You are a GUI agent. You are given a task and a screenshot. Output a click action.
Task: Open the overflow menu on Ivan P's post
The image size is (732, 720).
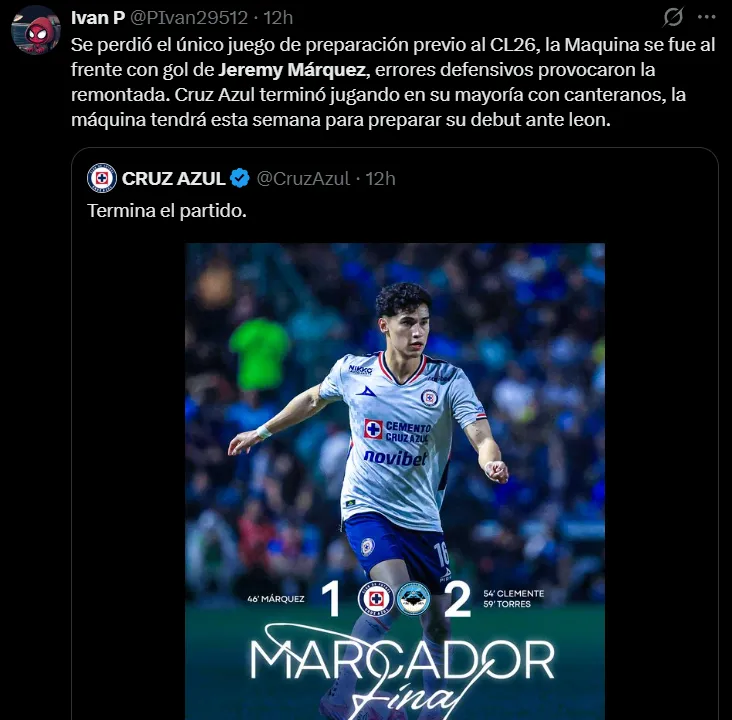pyautogui.click(x=709, y=18)
